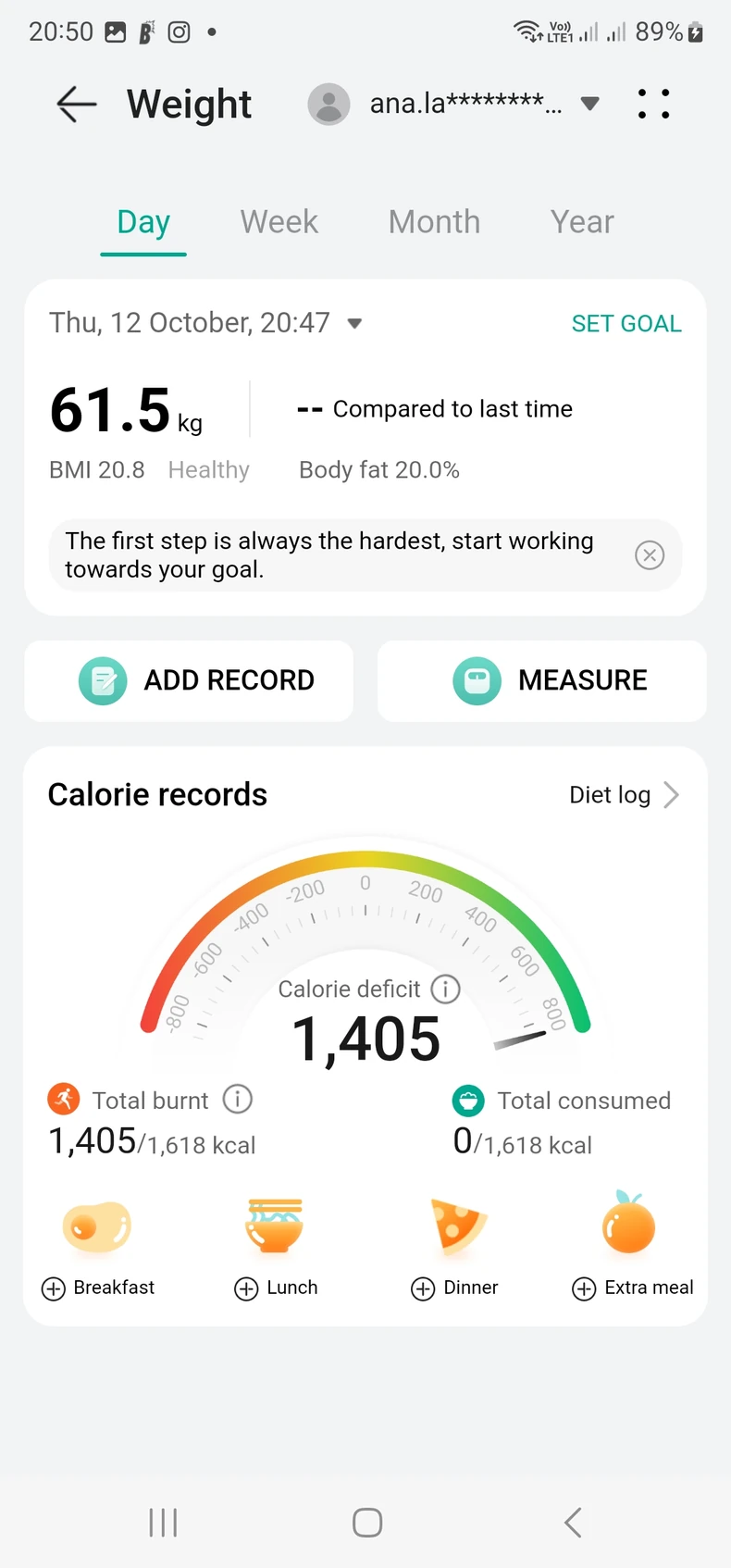
Task: Tap the Add Record notepad icon
Action: coord(104,680)
